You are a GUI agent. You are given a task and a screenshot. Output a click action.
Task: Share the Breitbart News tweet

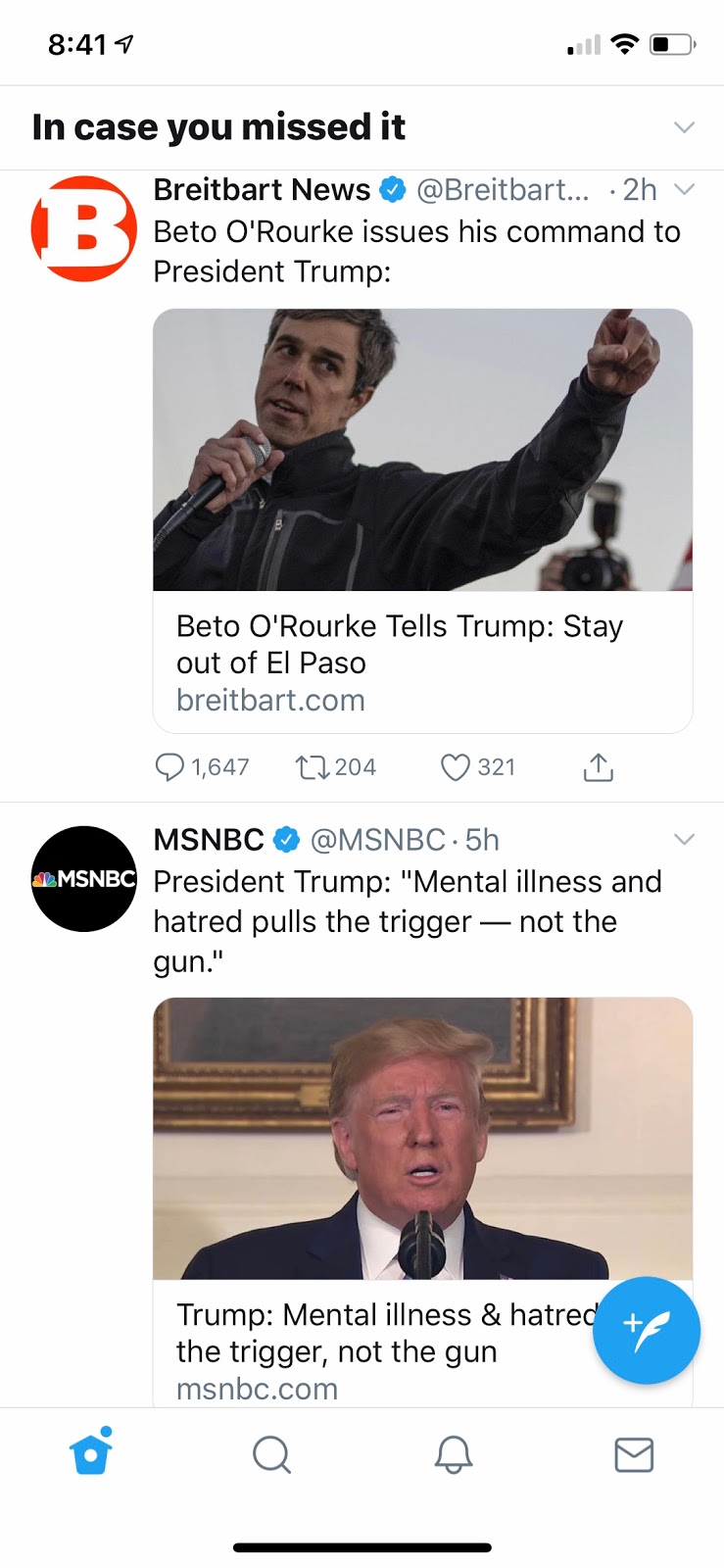(598, 767)
